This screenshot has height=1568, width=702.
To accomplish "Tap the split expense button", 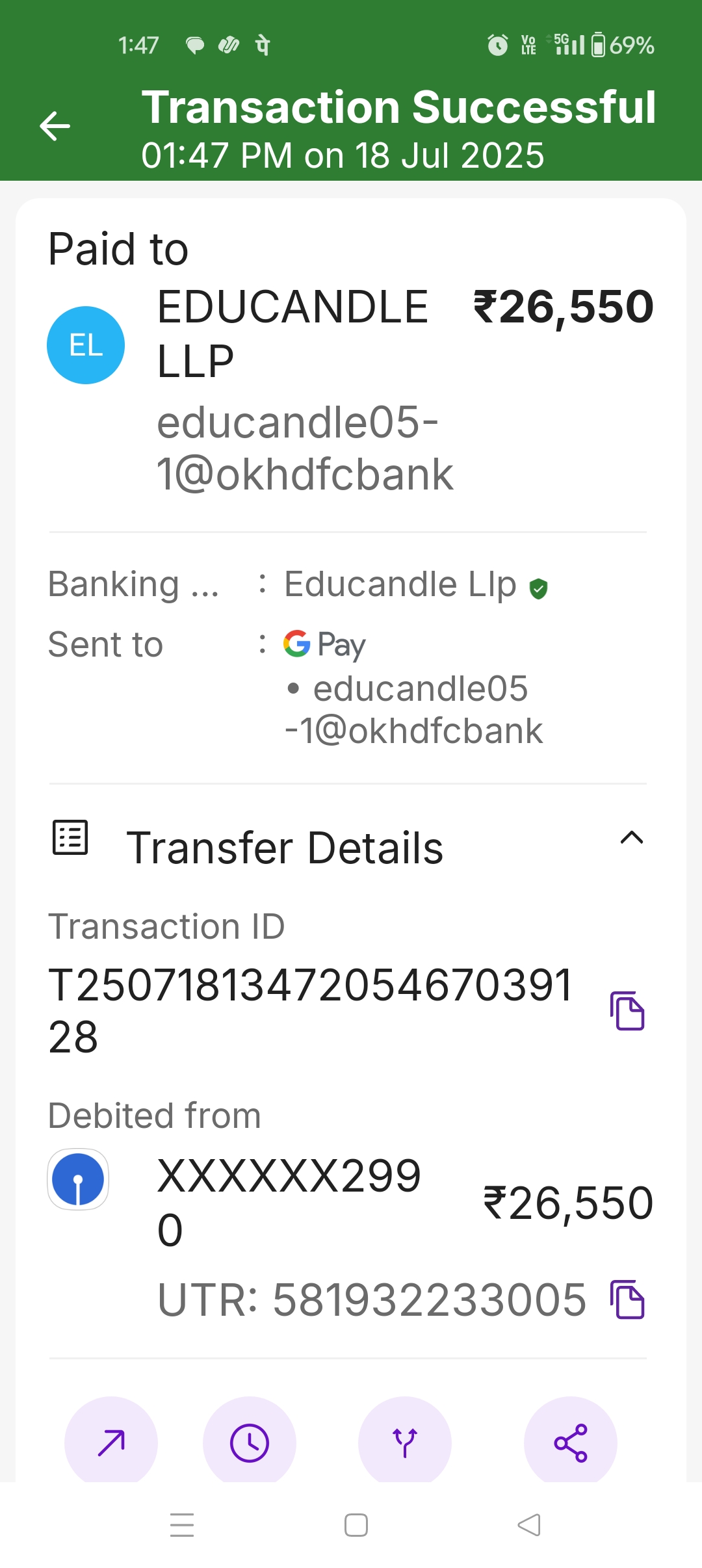I will [x=404, y=1443].
